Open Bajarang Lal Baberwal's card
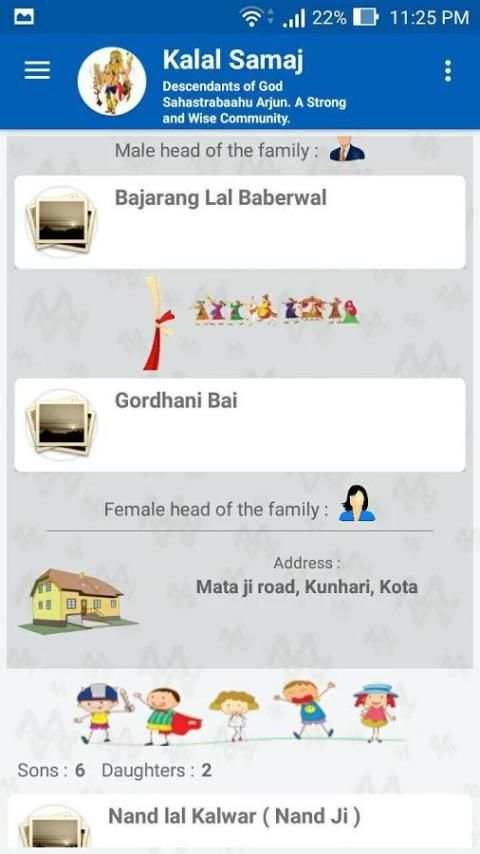Viewport: 480px width, 854px height. tap(240, 222)
